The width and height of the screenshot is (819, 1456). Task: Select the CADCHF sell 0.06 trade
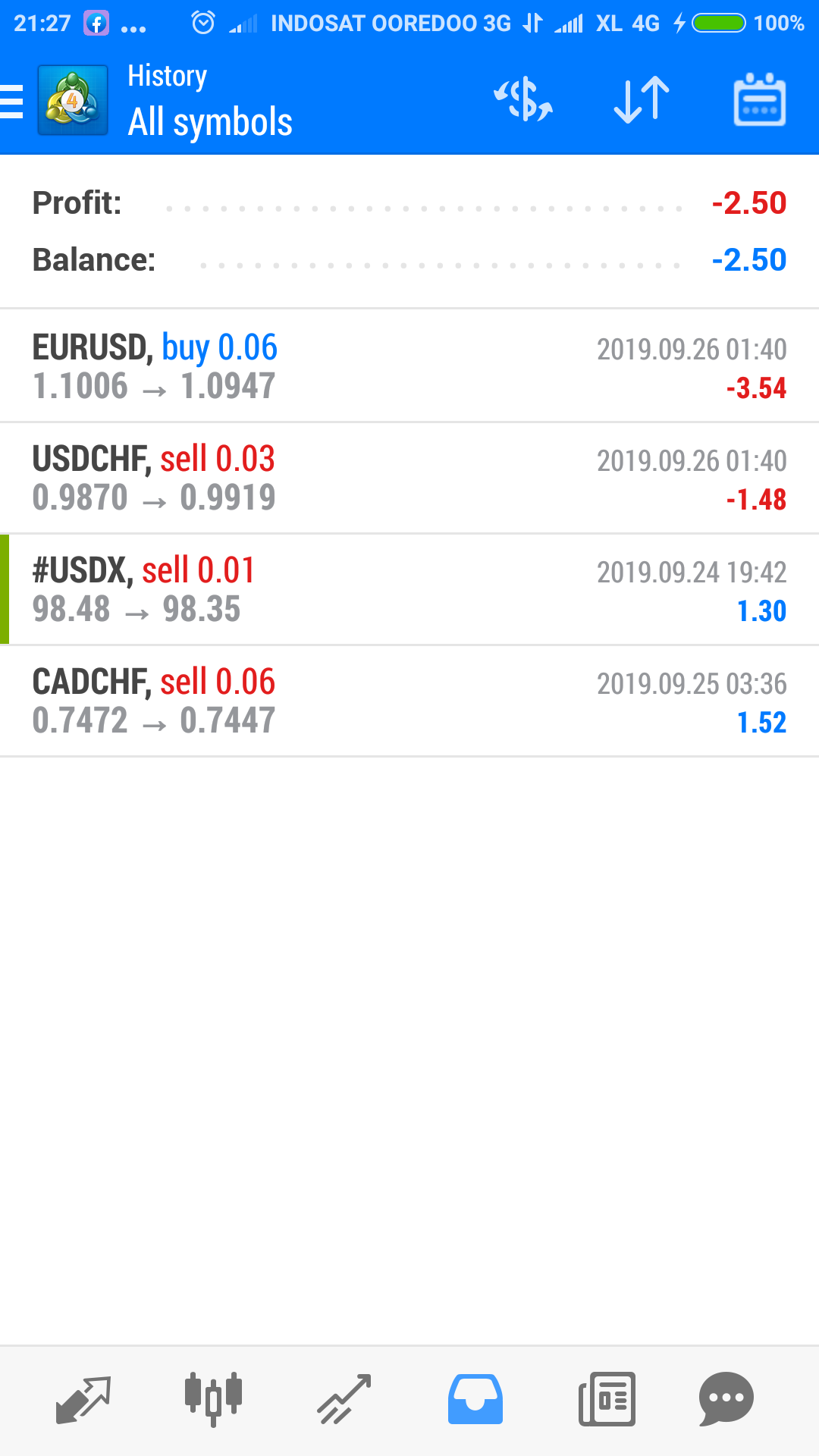tap(409, 701)
